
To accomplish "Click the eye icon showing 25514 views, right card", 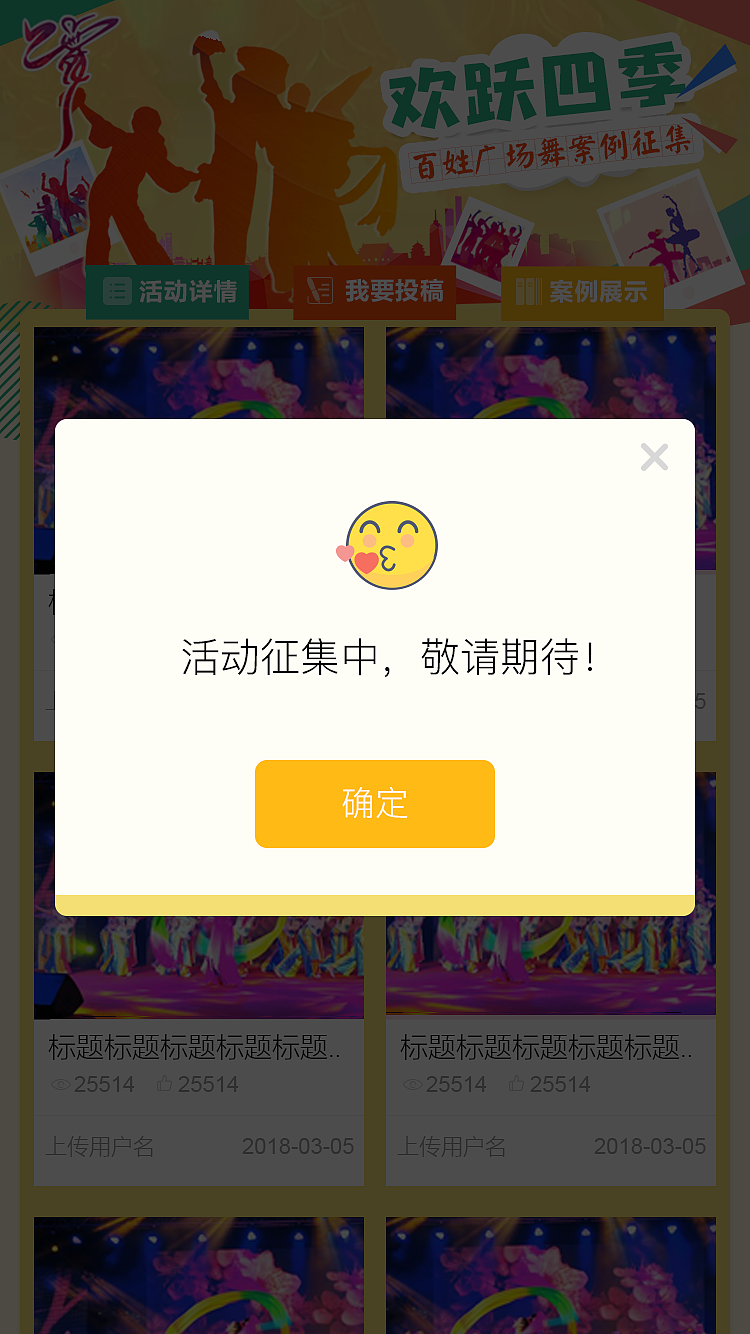I will coord(412,1084).
